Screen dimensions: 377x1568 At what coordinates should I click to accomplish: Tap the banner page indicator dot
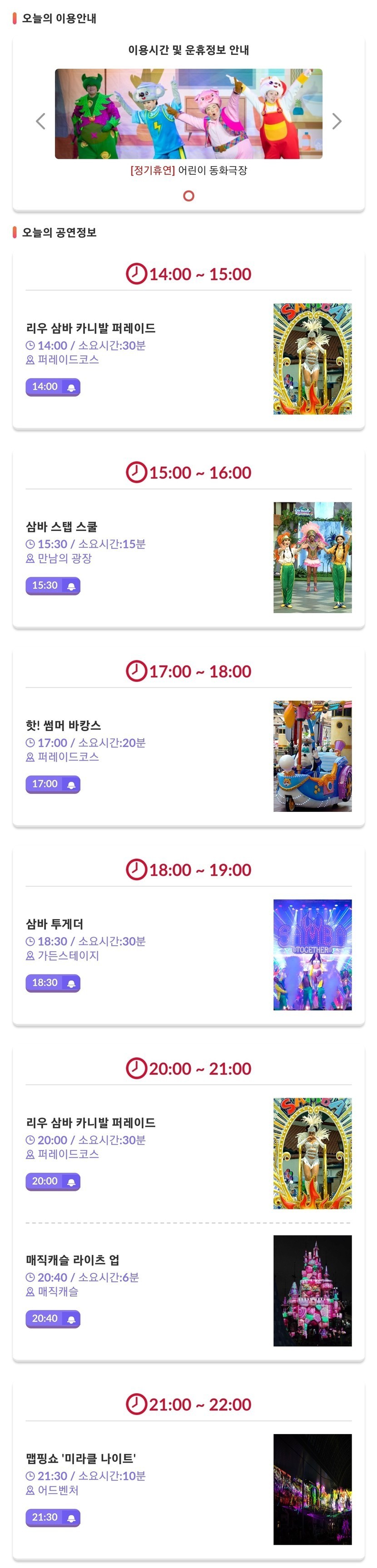[x=189, y=196]
